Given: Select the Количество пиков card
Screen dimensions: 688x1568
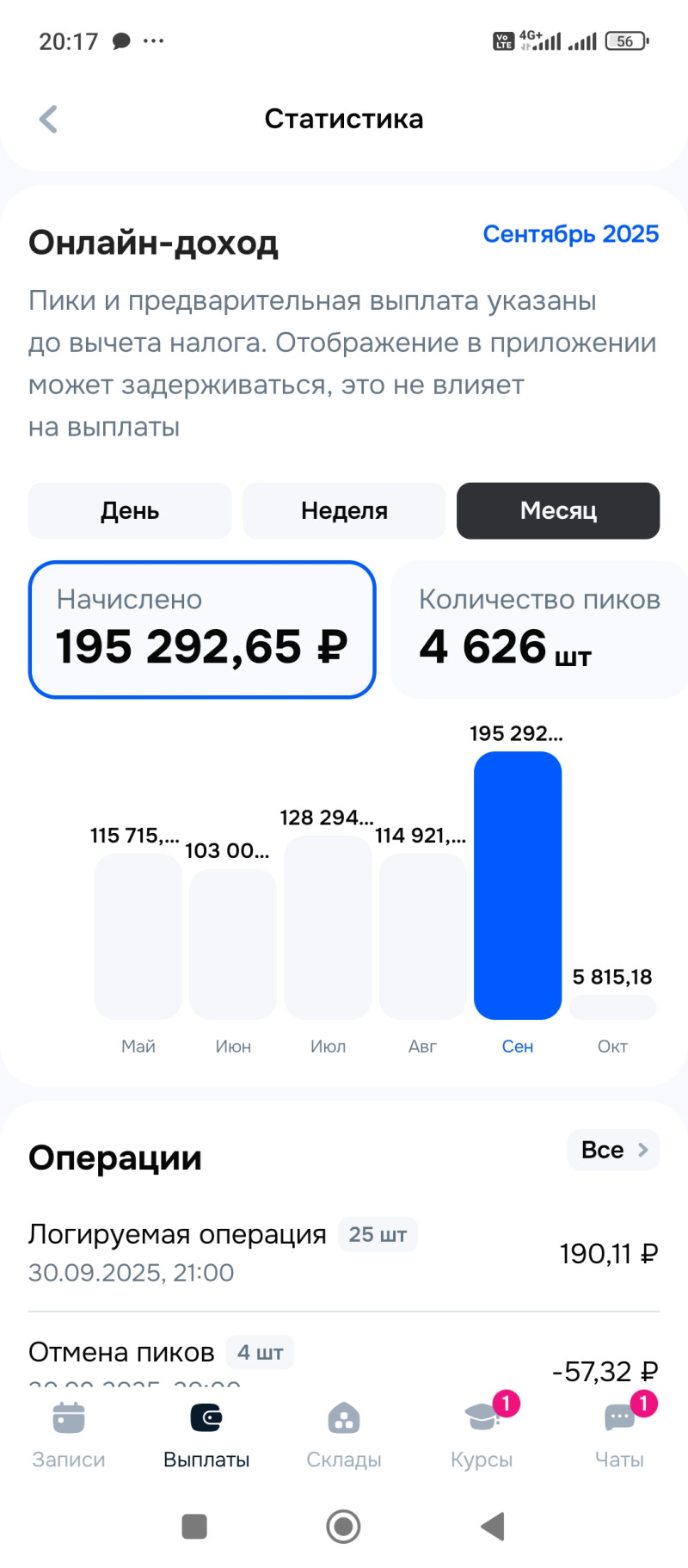Looking at the screenshot, I should tap(538, 629).
